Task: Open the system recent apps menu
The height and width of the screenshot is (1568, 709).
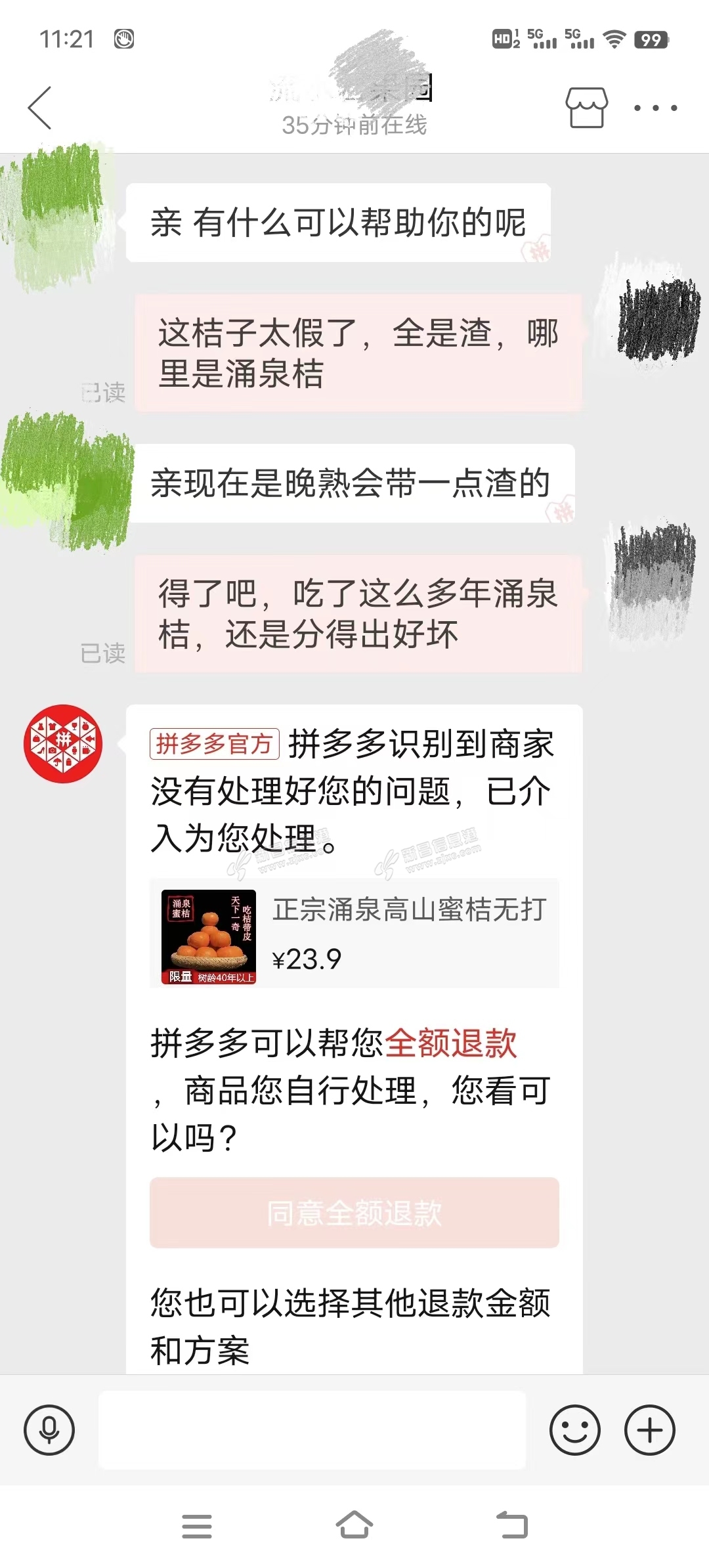Action: click(x=197, y=1525)
